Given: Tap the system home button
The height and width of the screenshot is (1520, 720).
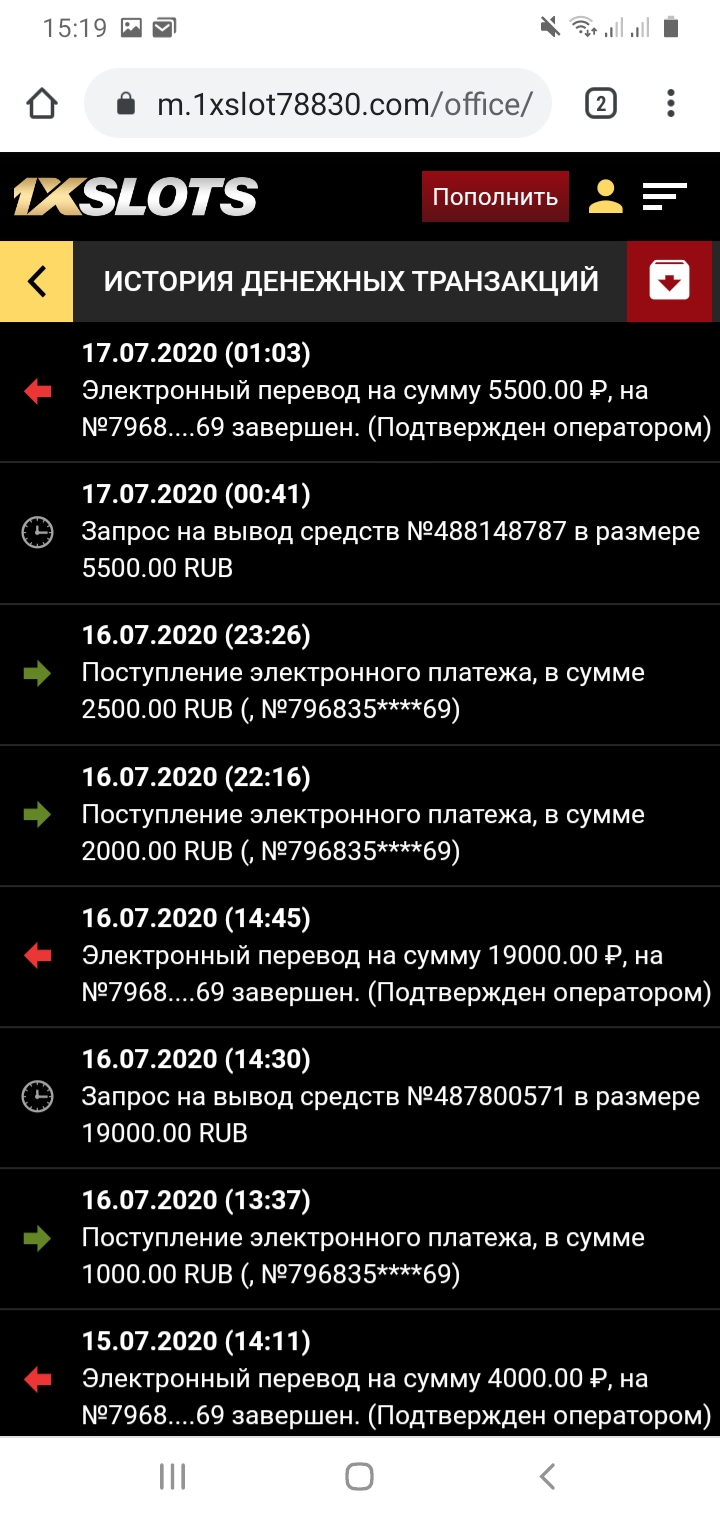Looking at the screenshot, I should tap(359, 1476).
